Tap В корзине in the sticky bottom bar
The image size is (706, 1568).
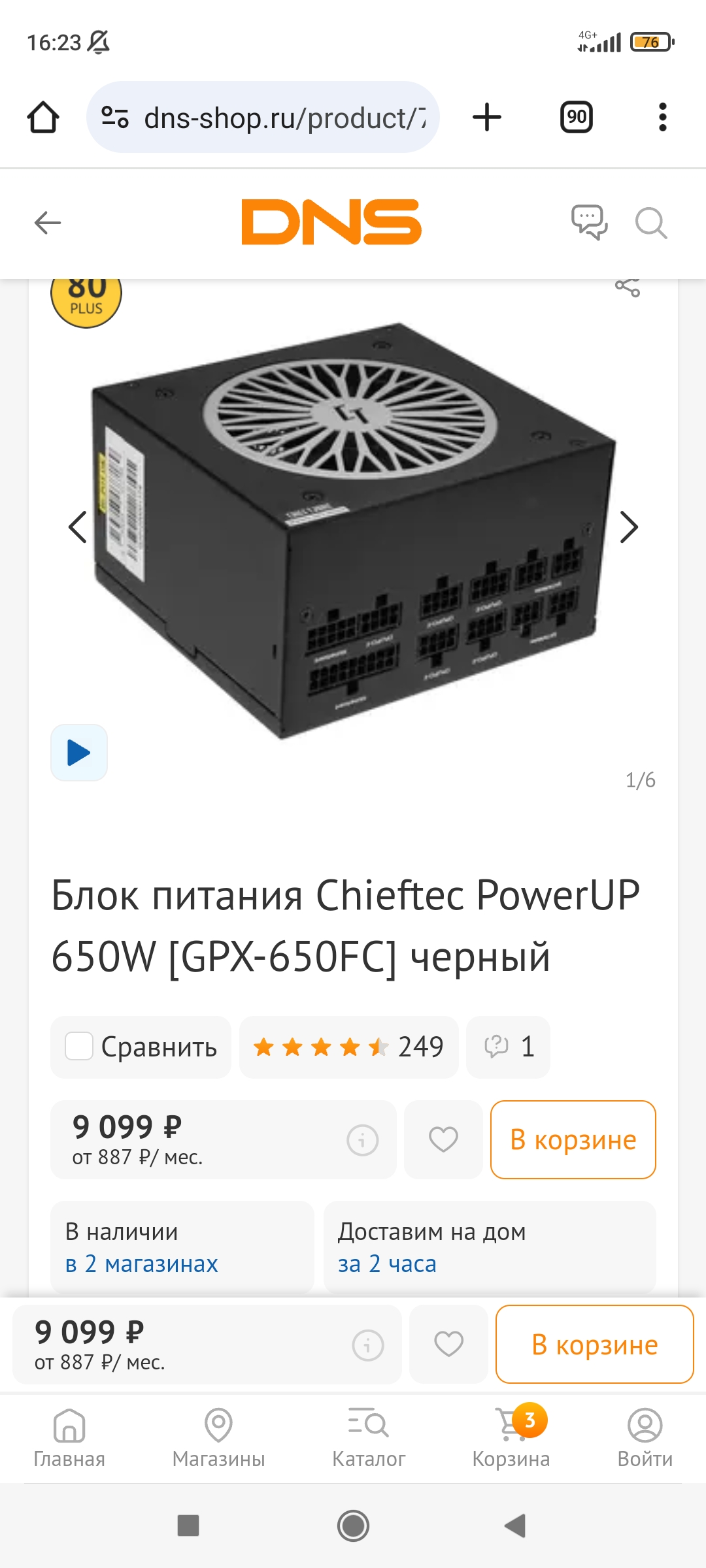click(x=594, y=1345)
